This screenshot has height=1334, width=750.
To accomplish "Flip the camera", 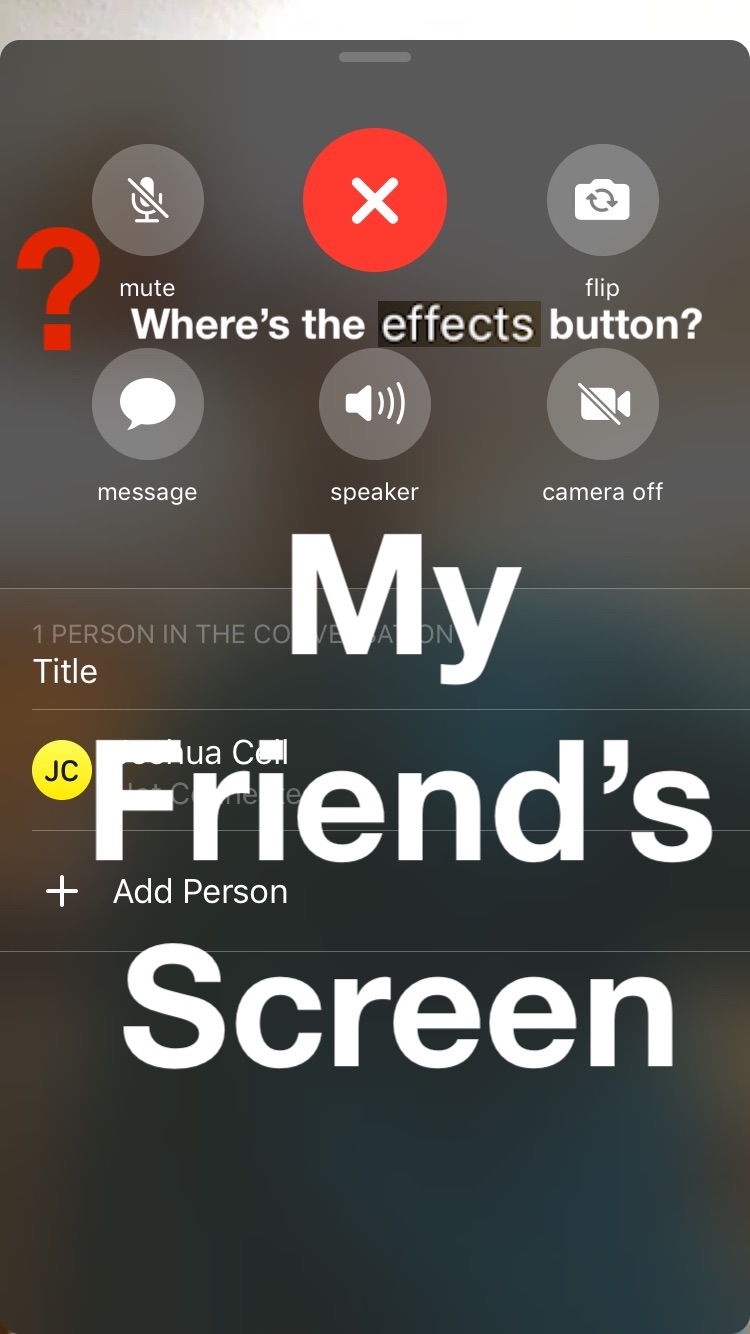I will pyautogui.click(x=602, y=200).
